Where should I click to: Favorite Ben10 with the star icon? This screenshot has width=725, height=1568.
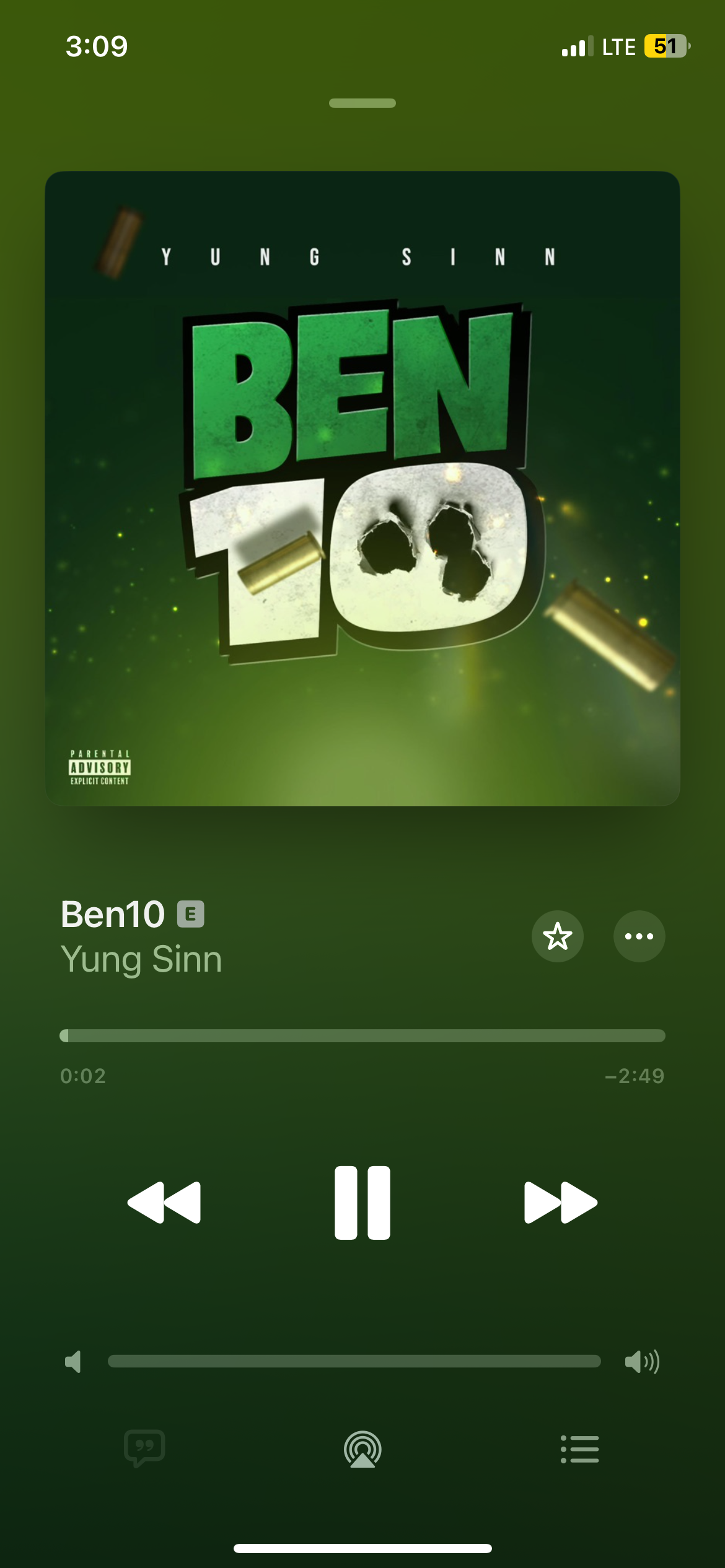pyautogui.click(x=557, y=936)
